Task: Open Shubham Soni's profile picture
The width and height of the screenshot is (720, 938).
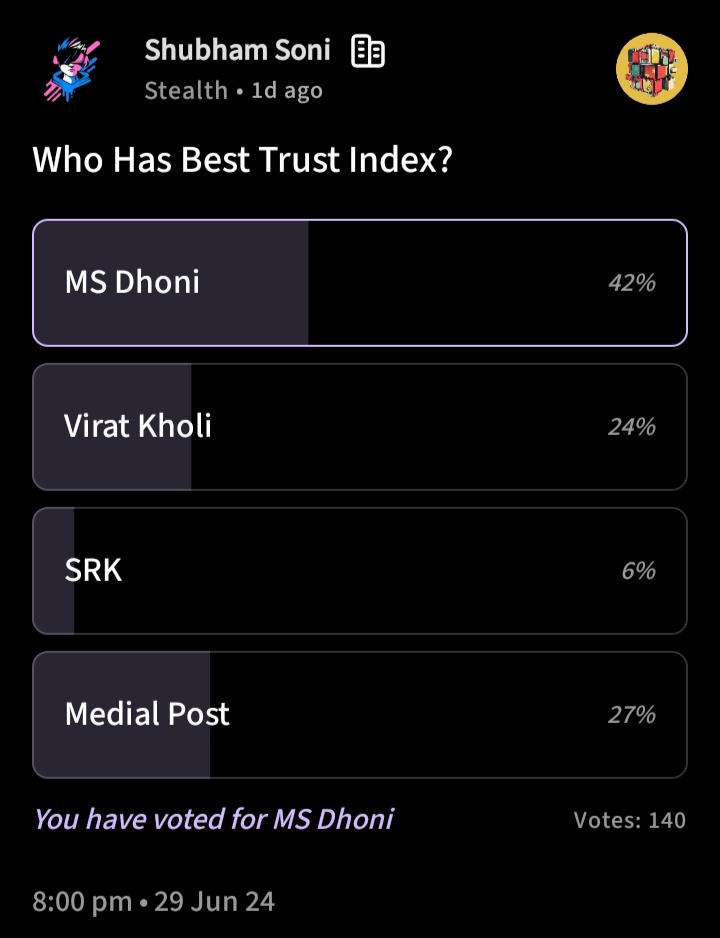Action: [72, 68]
